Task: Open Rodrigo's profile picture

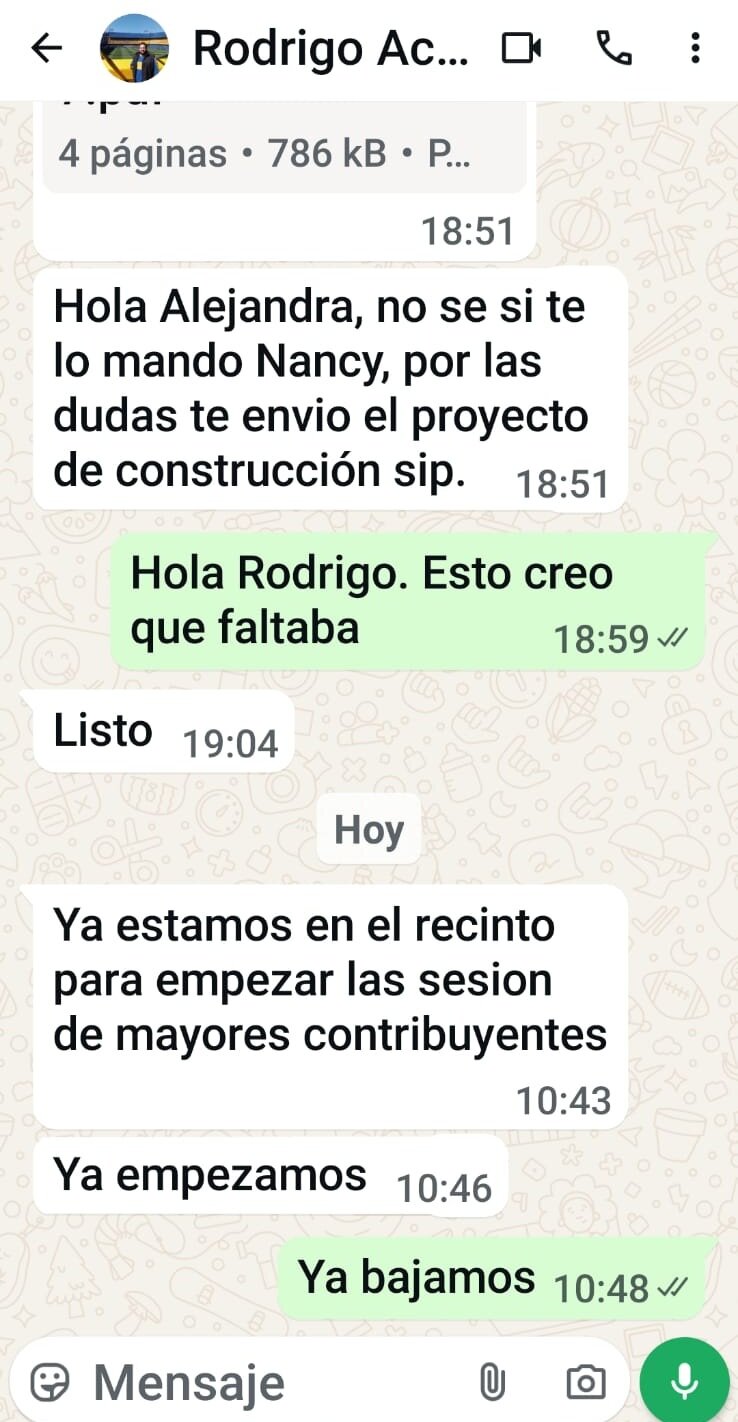Action: point(134,48)
